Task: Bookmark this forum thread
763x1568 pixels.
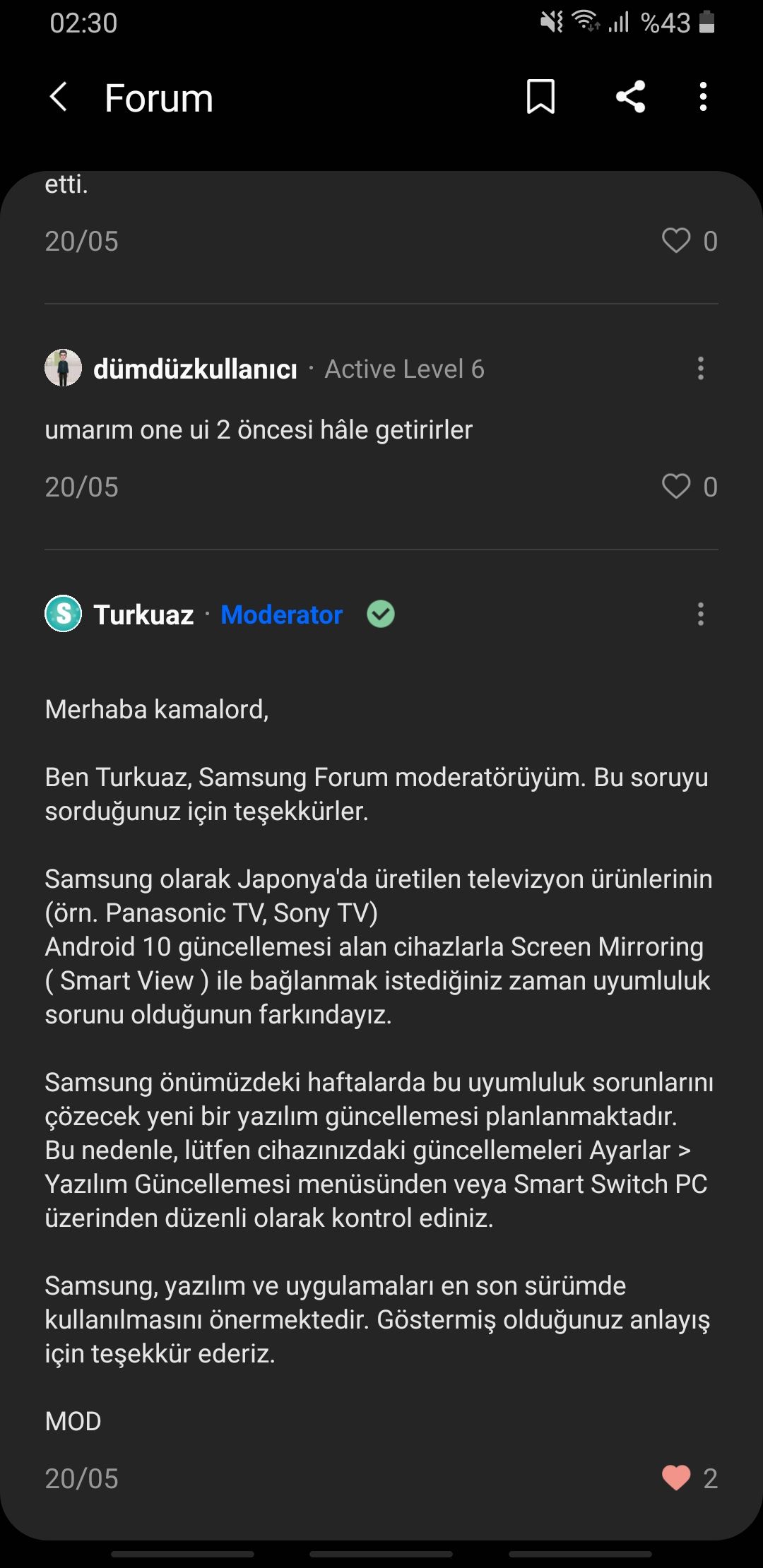Action: coord(540,97)
